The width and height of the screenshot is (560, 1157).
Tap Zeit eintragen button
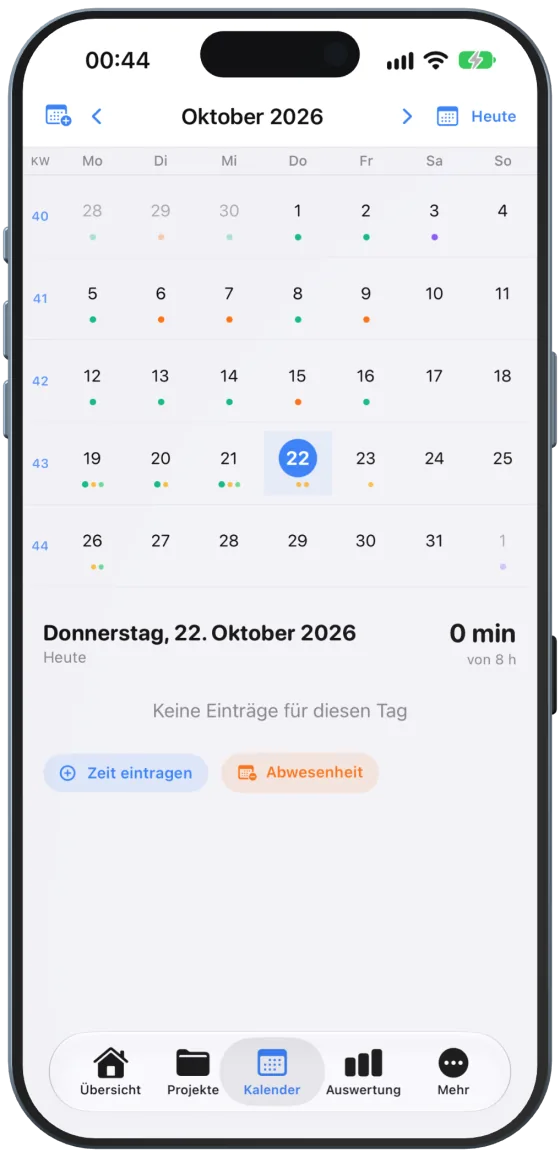(x=125, y=773)
